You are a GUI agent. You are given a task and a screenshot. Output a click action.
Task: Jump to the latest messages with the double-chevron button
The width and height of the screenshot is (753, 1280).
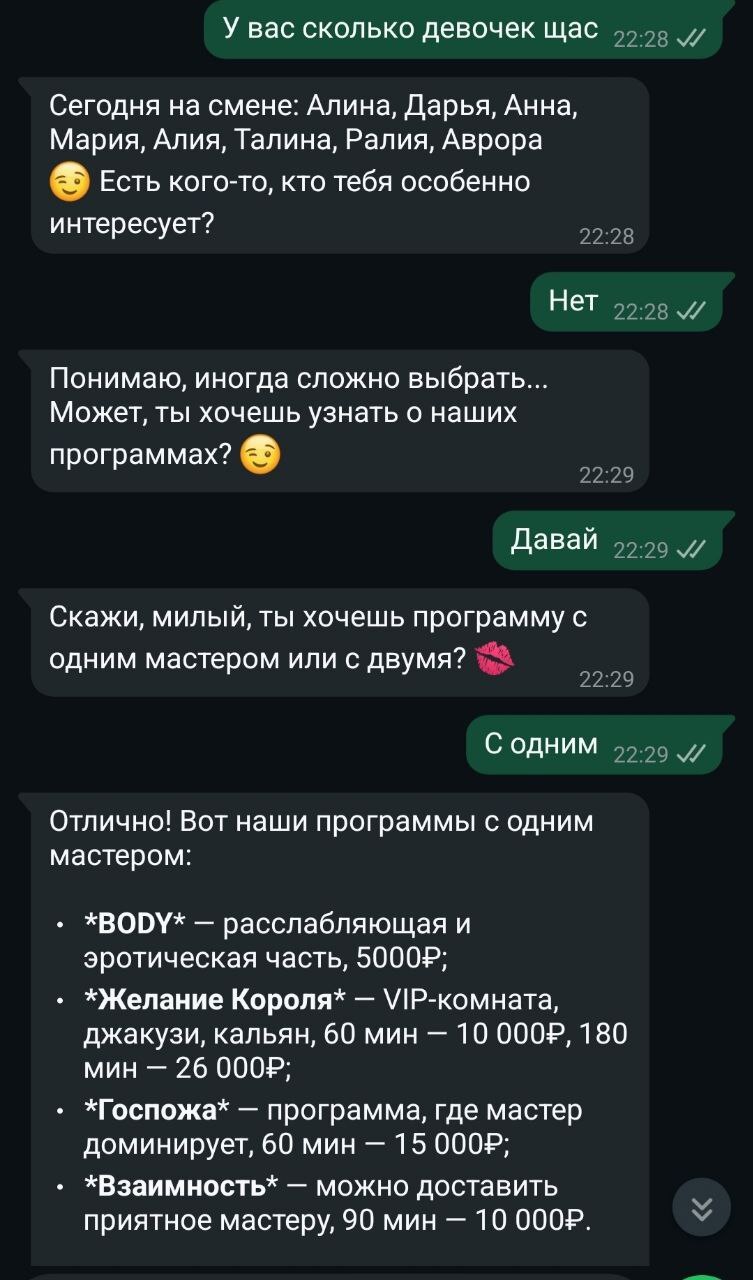click(x=702, y=1208)
